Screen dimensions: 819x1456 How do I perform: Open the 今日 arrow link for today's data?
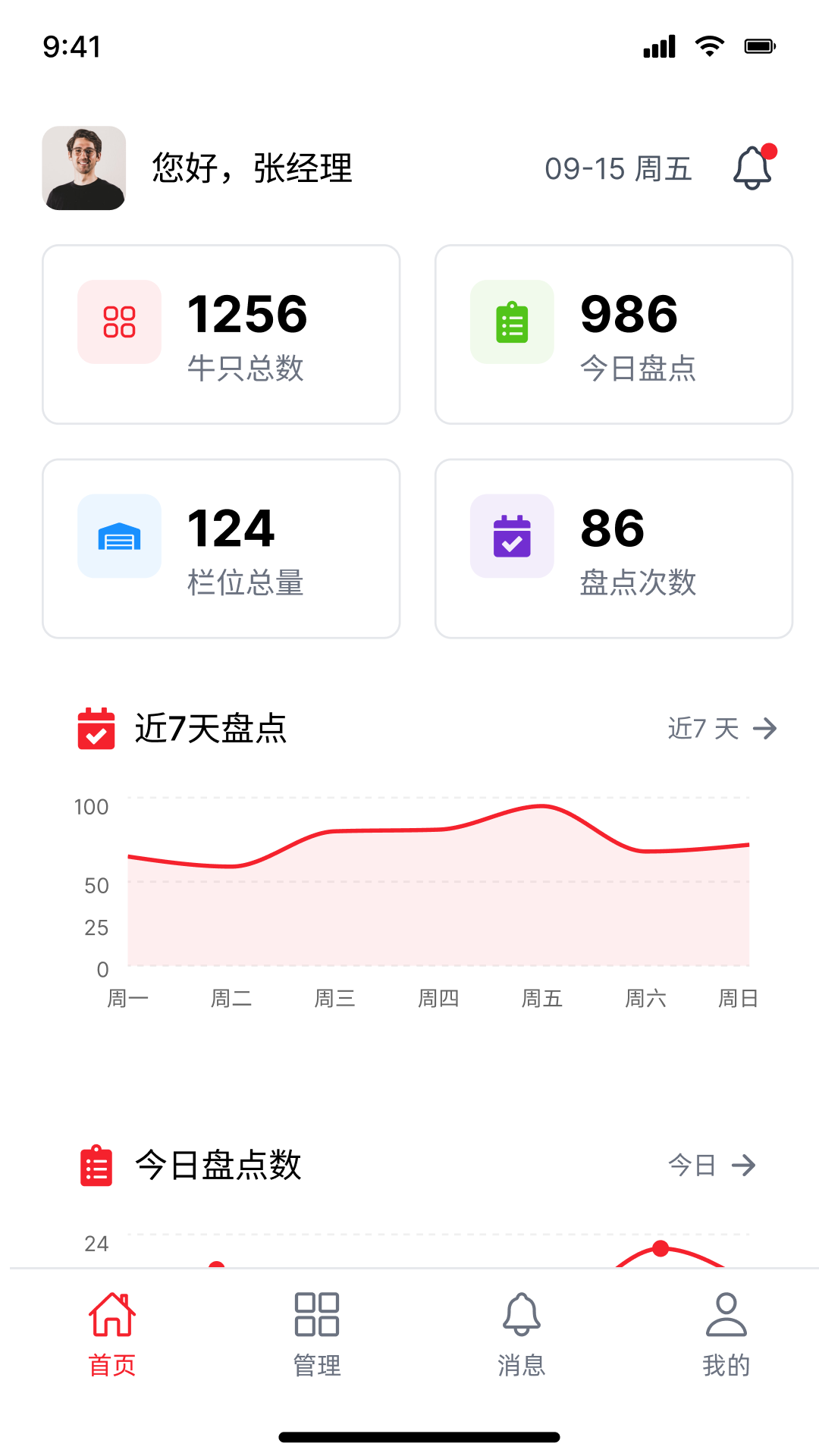[711, 1166]
